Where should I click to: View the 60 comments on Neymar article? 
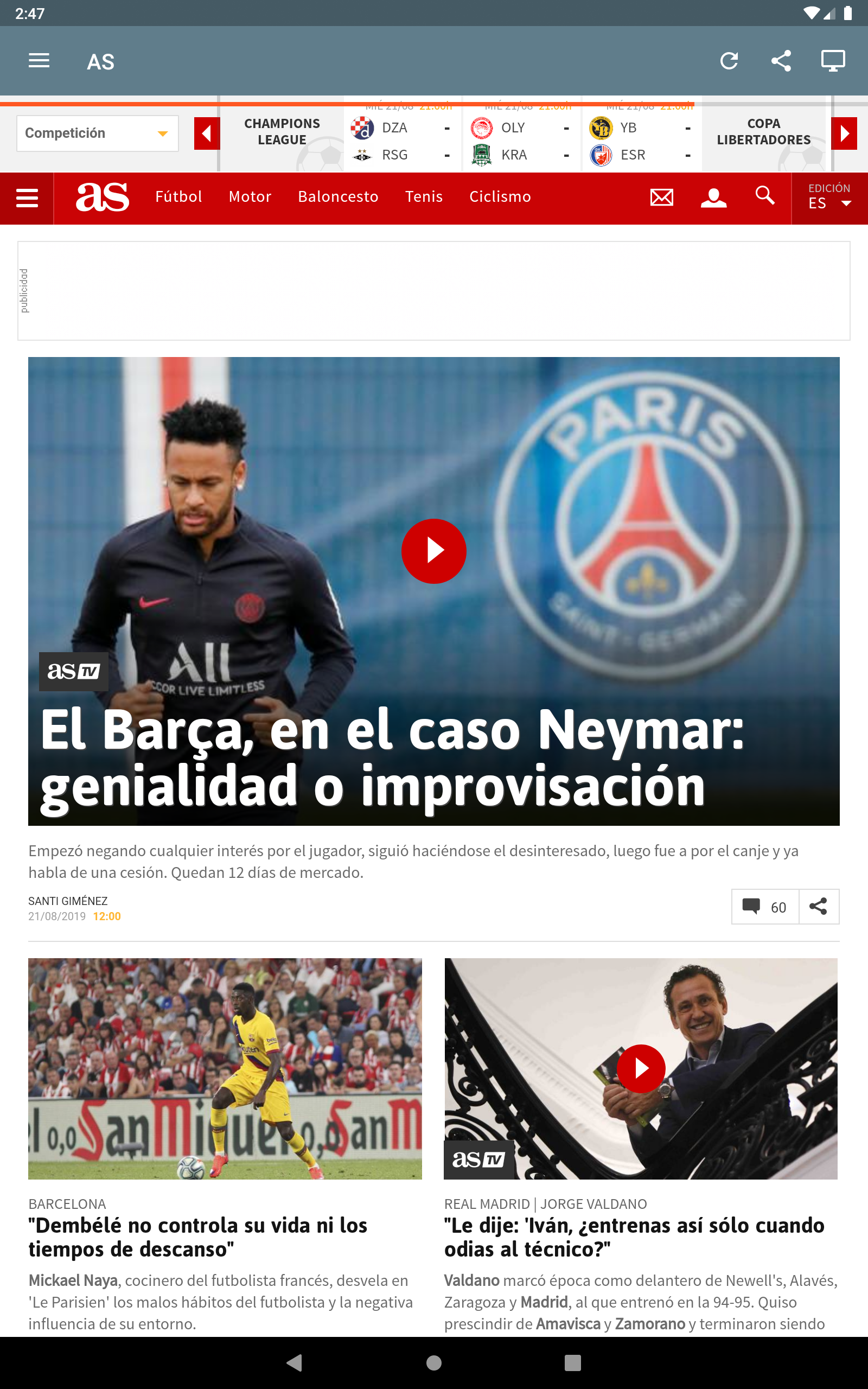765,907
